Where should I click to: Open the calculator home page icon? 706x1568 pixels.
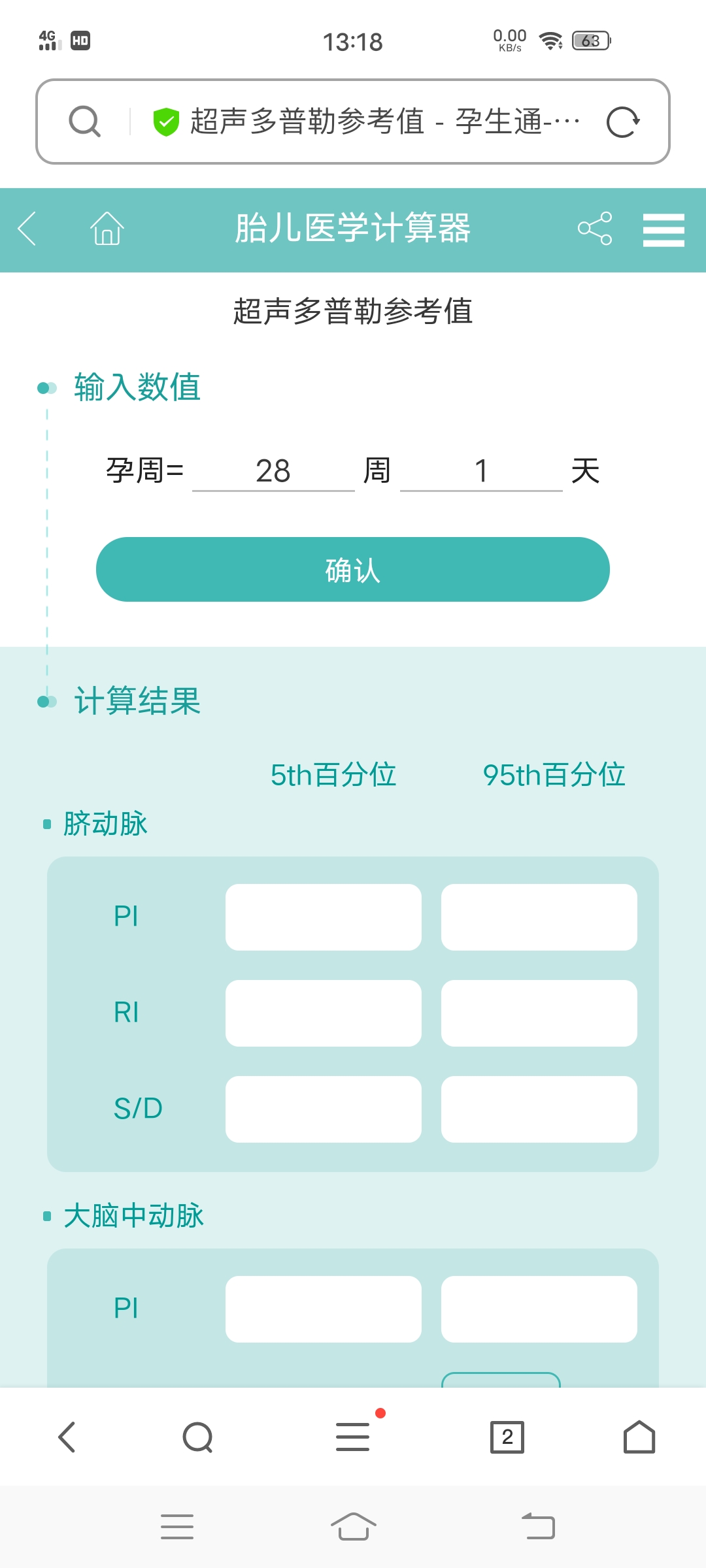[x=107, y=229]
